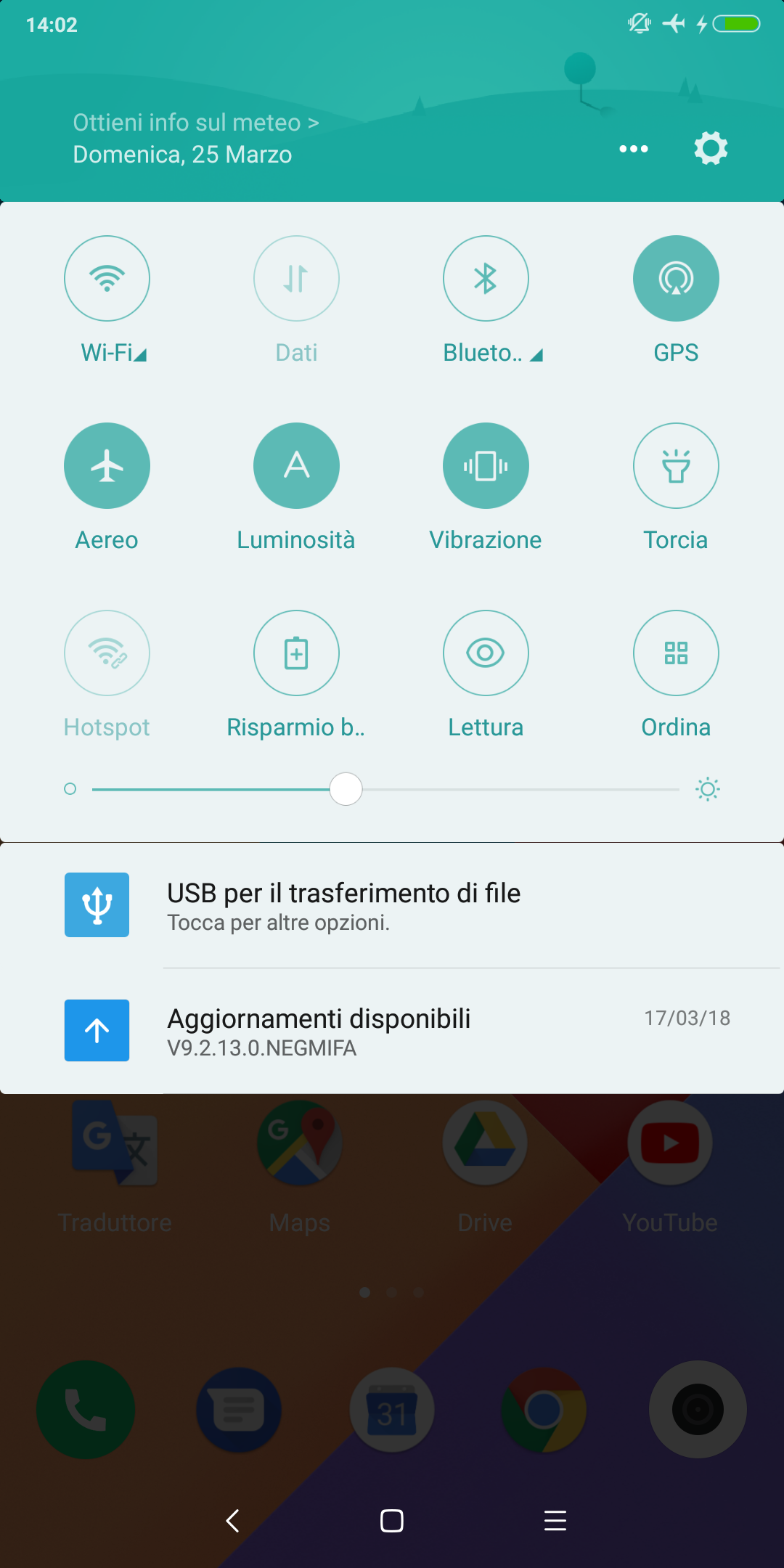
Task: Go to the home screen
Action: (392, 1521)
